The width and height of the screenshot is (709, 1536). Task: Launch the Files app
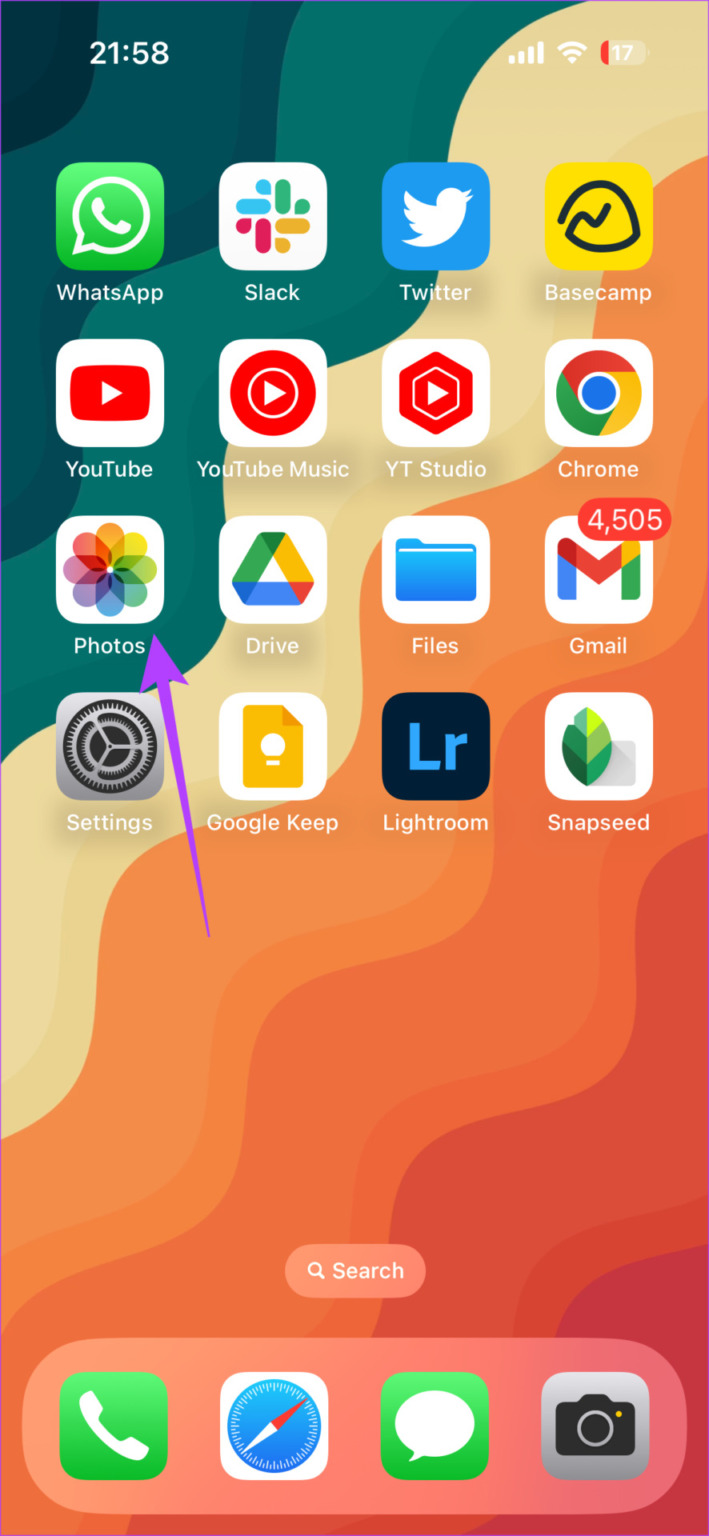[435, 570]
